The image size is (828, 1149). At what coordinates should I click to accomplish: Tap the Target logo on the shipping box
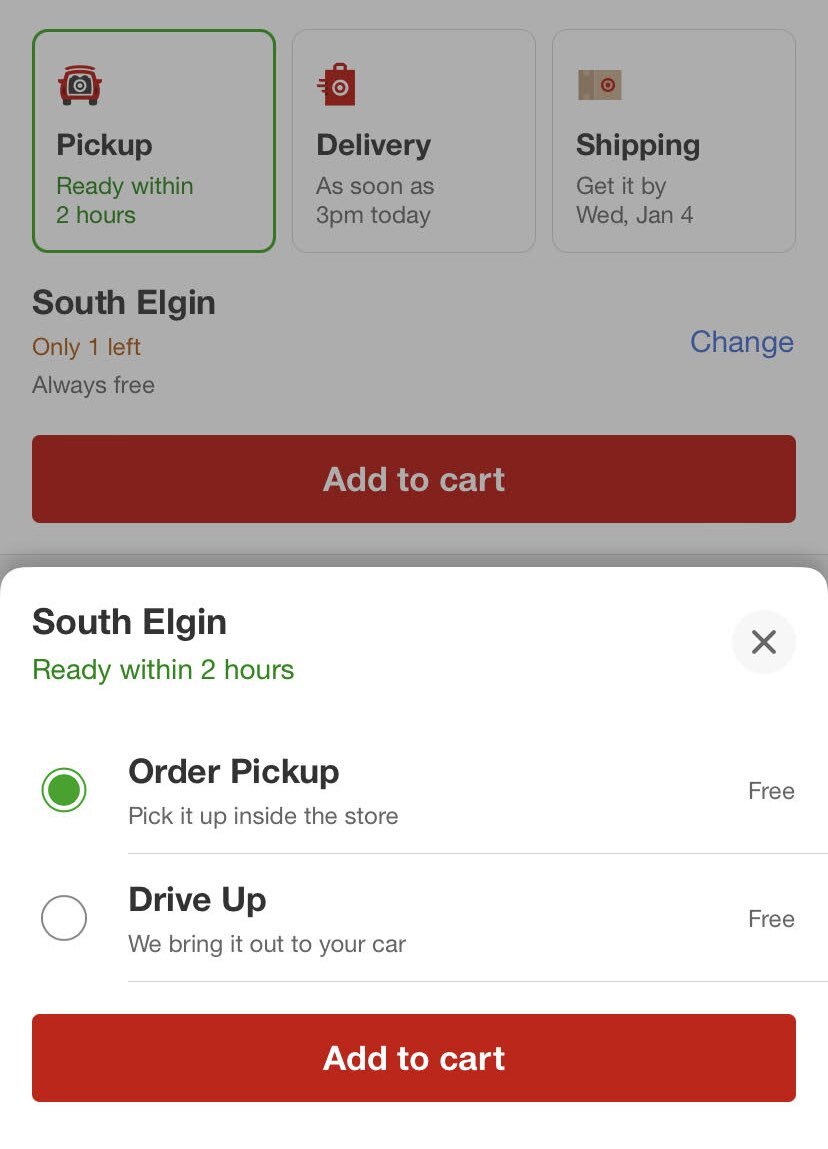pyautogui.click(x=608, y=85)
